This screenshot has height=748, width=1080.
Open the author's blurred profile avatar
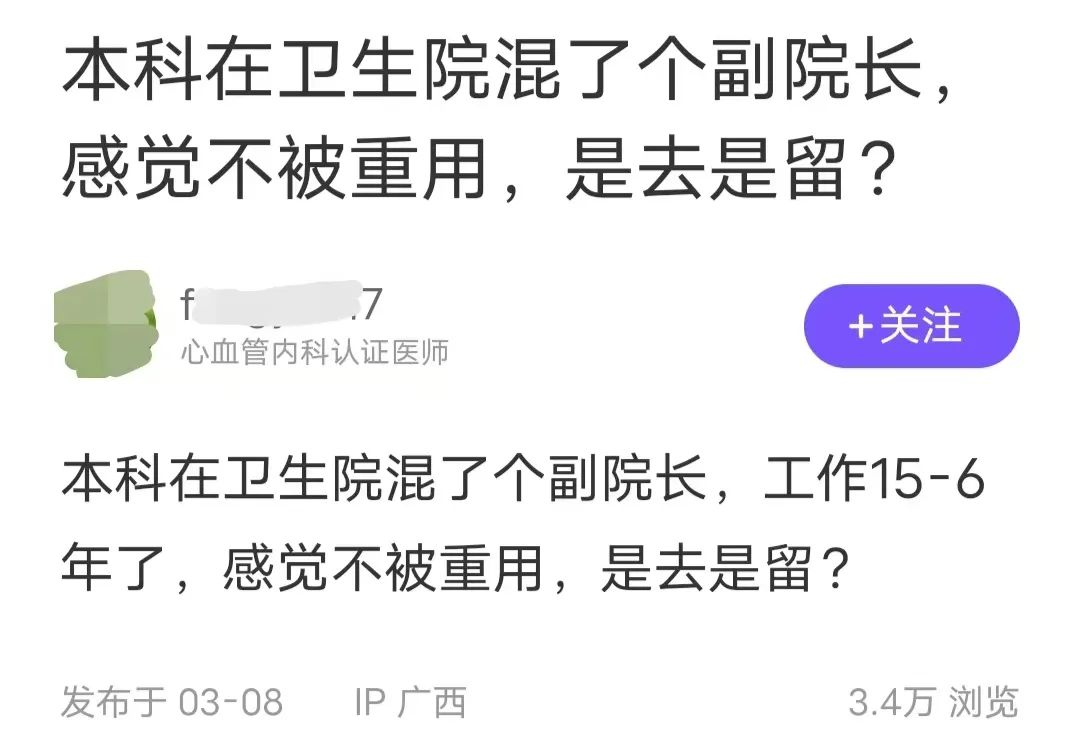(104, 324)
